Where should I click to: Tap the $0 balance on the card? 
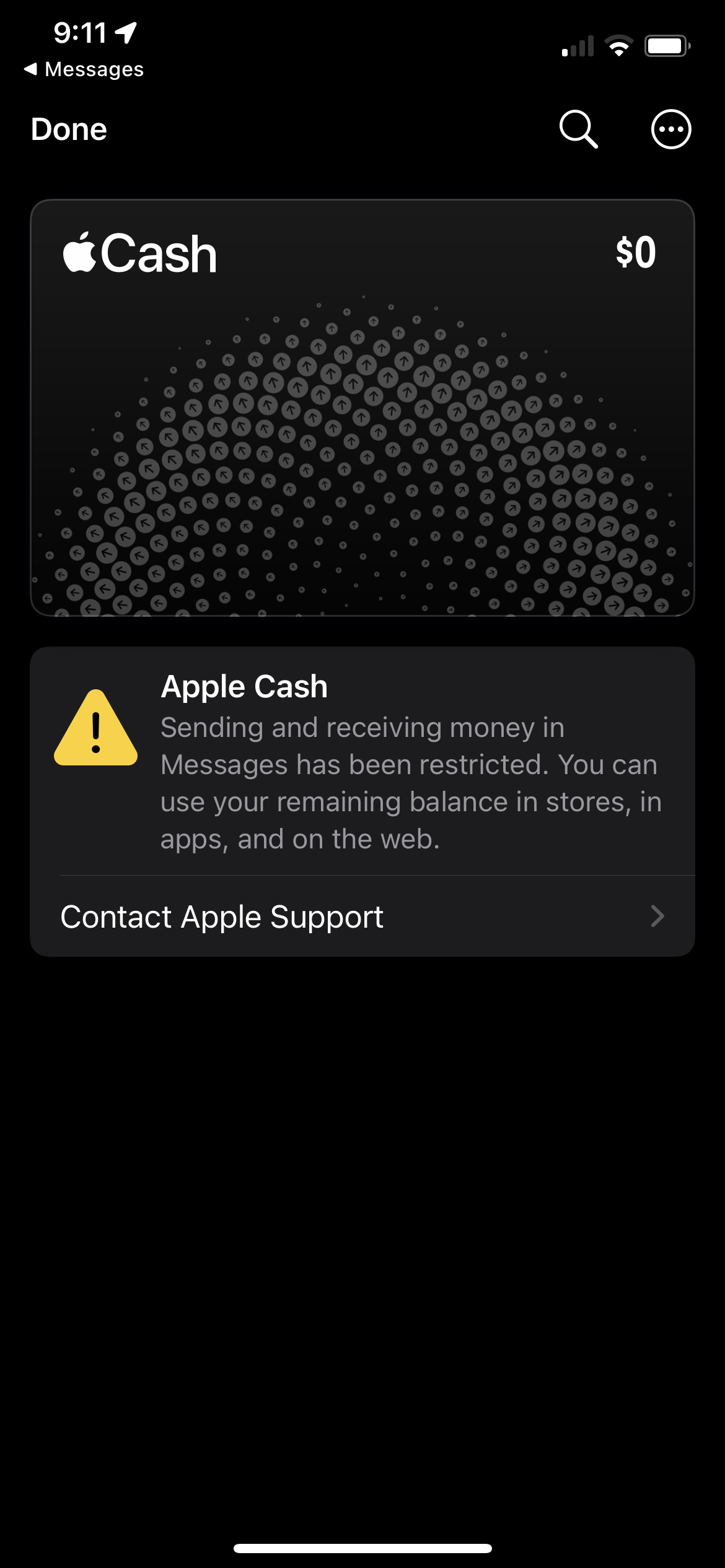[x=636, y=251]
